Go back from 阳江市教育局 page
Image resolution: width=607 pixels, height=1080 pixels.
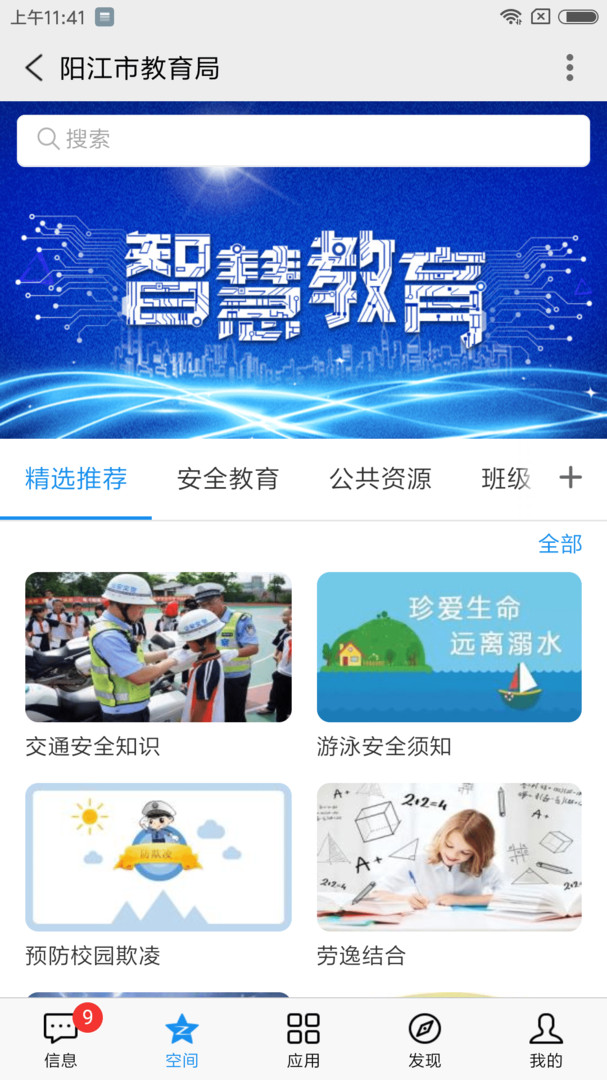coord(34,68)
